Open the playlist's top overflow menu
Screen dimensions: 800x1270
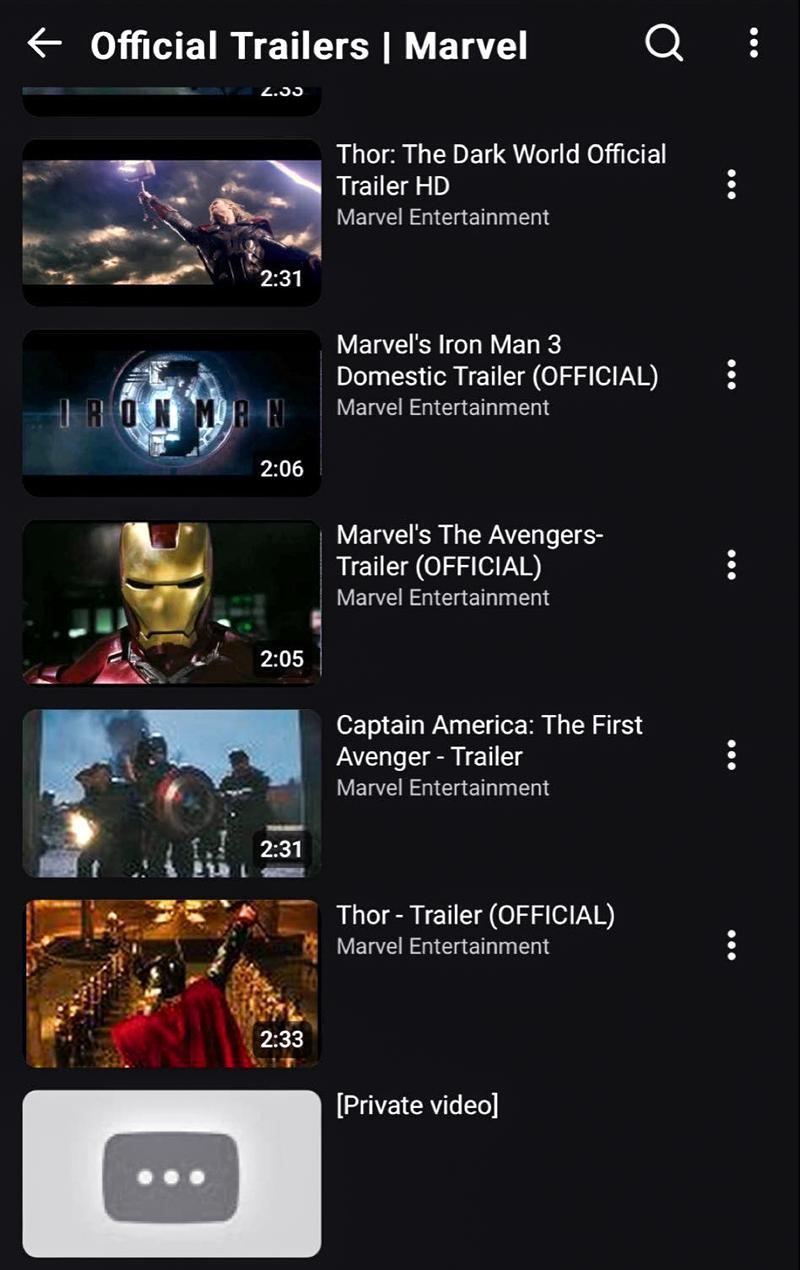coord(754,45)
